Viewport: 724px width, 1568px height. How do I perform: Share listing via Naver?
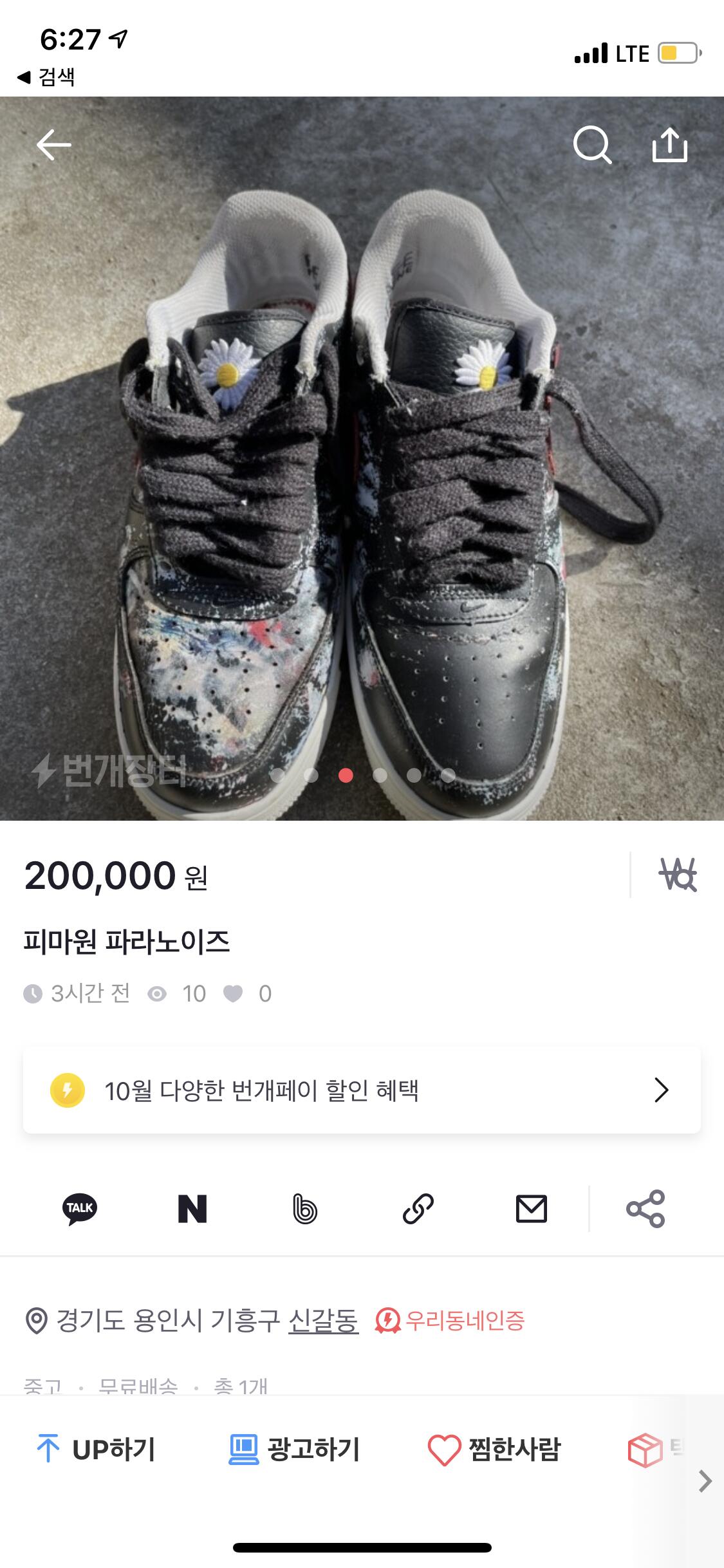point(192,1208)
